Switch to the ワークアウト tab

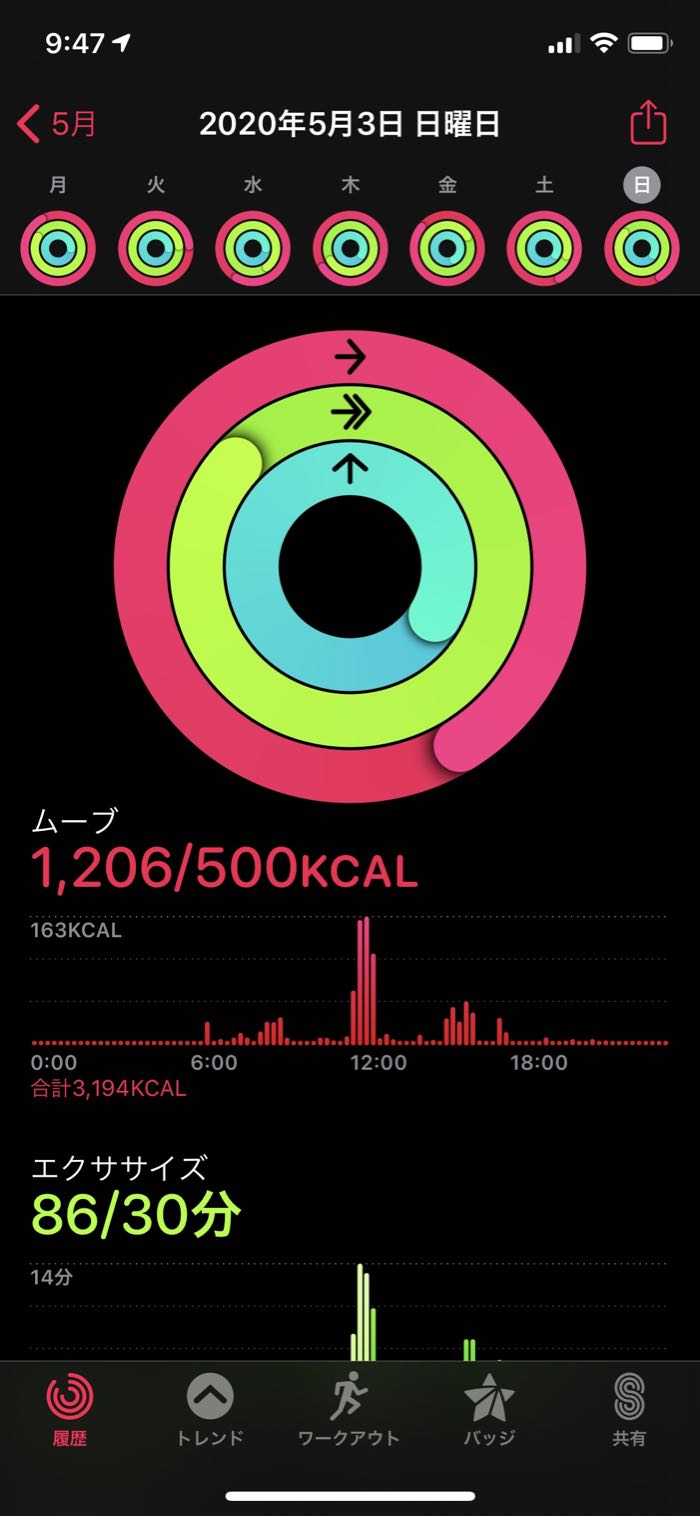coord(349,1409)
